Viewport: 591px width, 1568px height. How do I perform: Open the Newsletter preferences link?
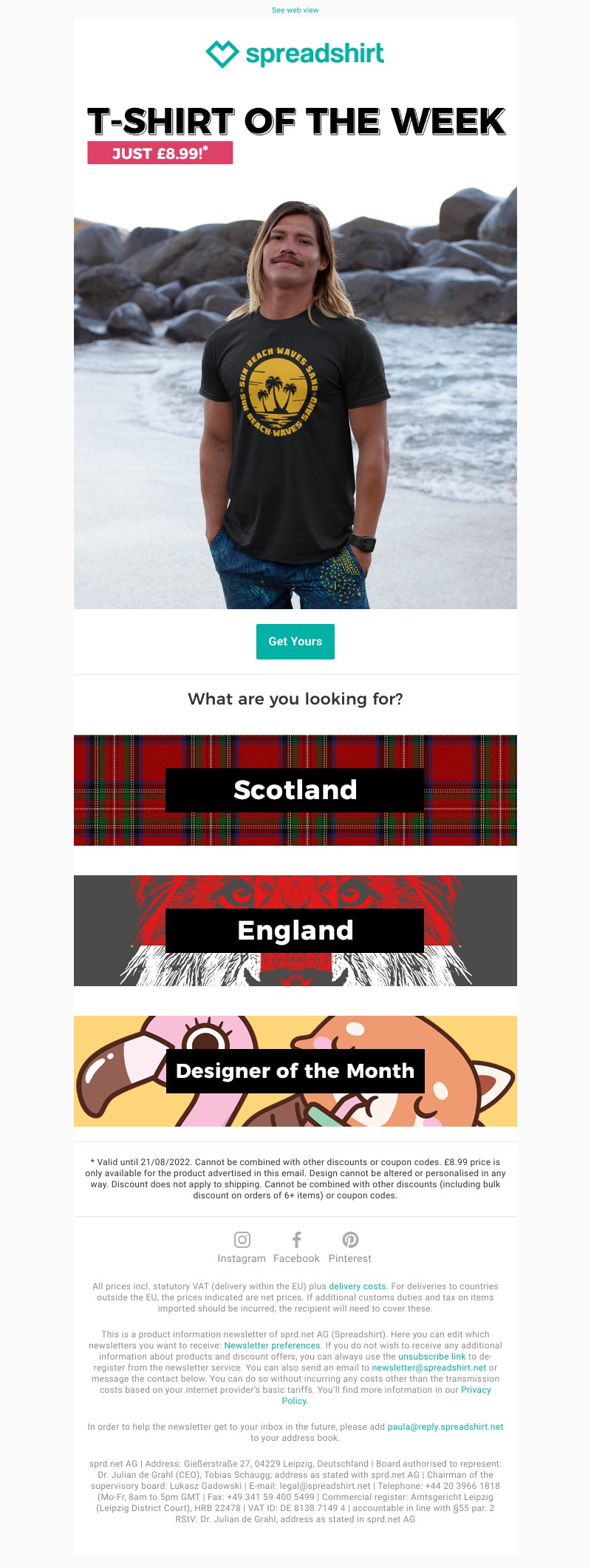pos(272,1345)
